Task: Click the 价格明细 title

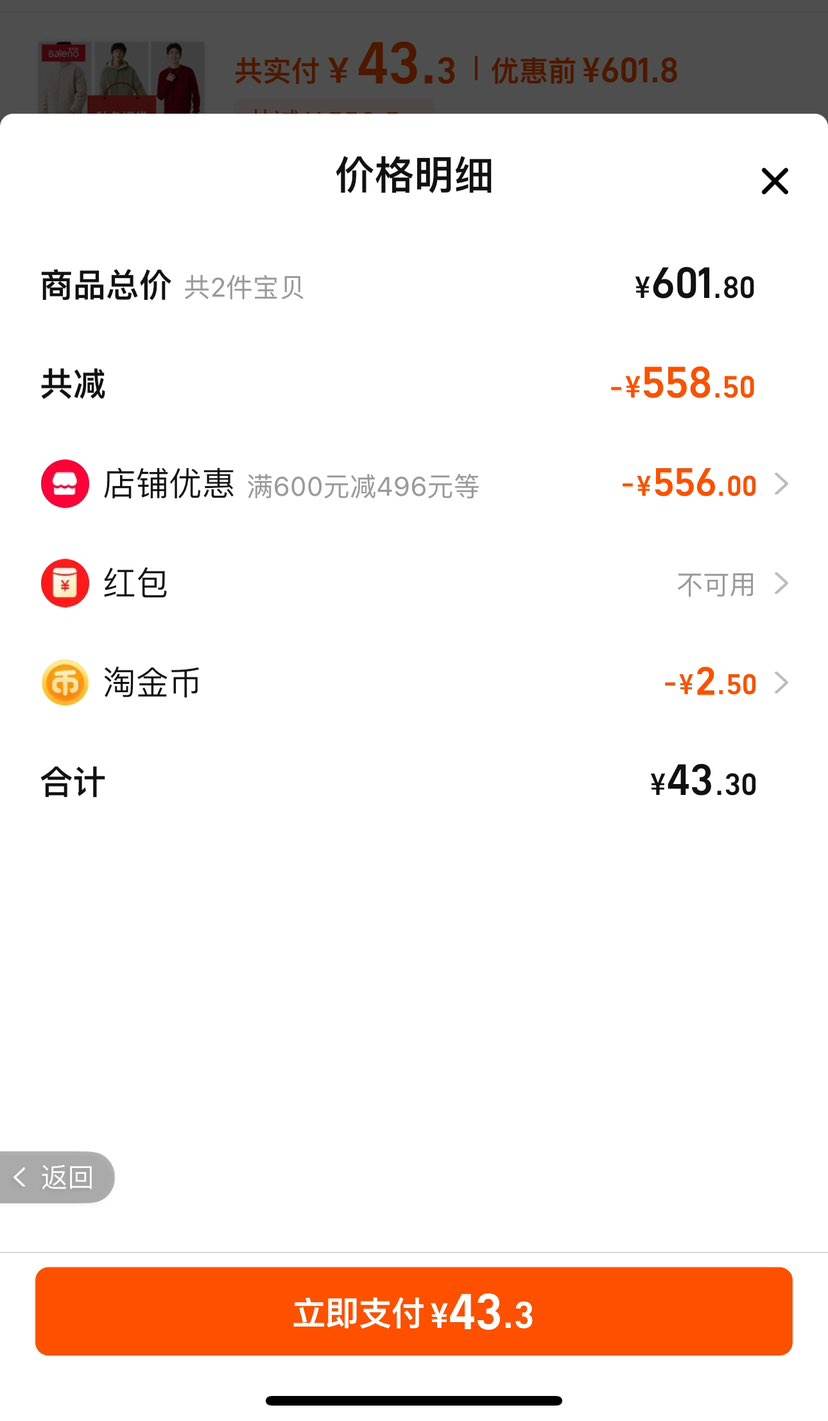Action: click(414, 175)
